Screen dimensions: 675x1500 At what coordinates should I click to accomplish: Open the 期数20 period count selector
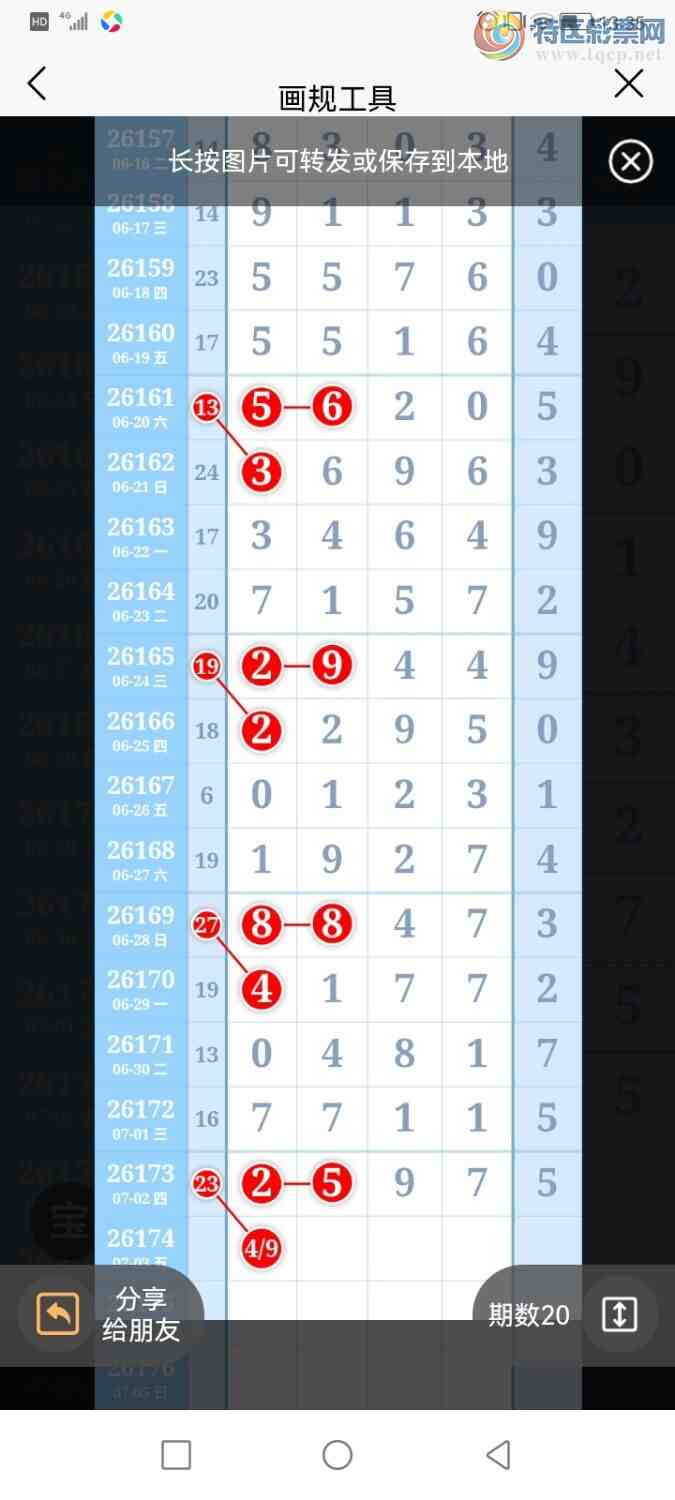(x=565, y=1314)
